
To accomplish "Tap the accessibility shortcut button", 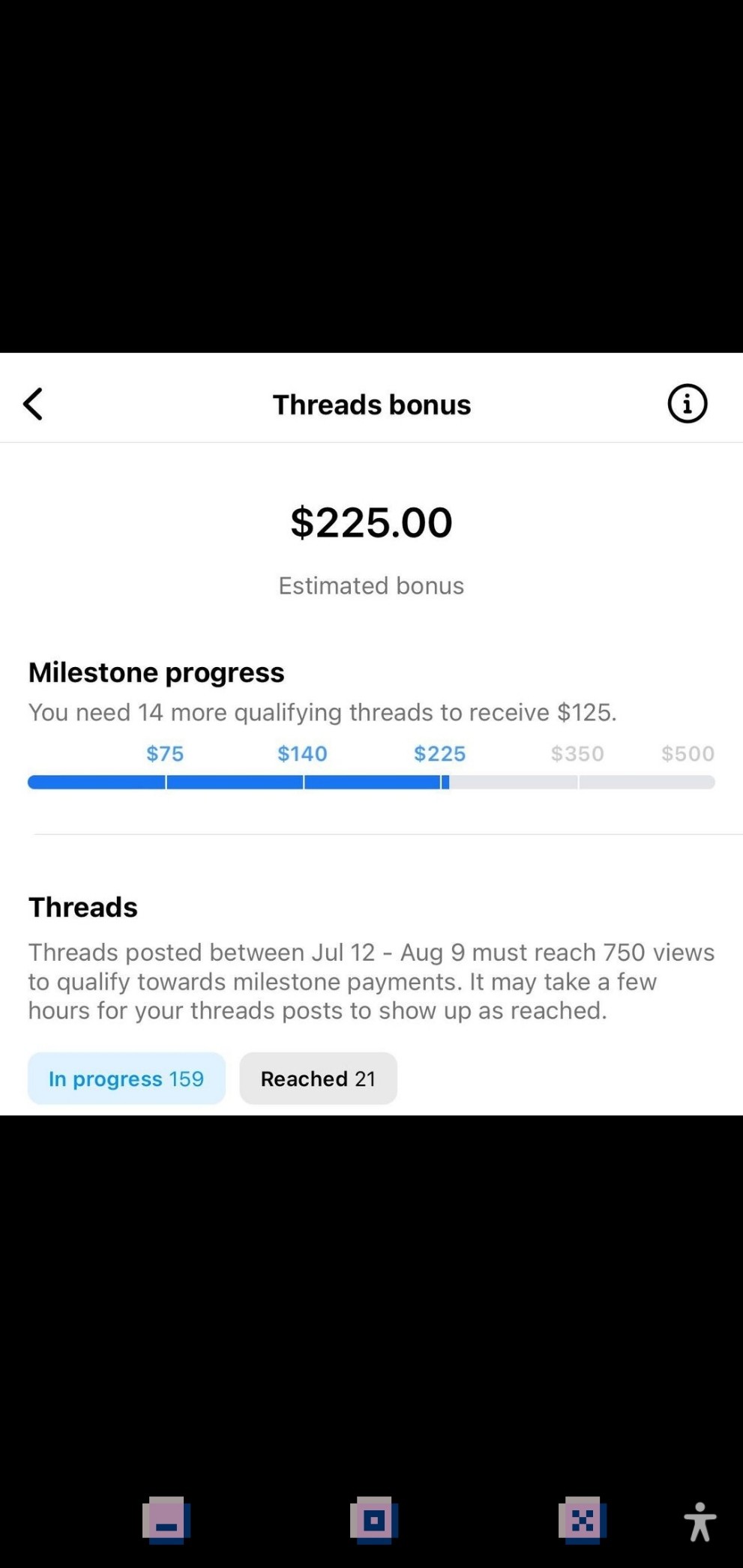I will [700, 1522].
